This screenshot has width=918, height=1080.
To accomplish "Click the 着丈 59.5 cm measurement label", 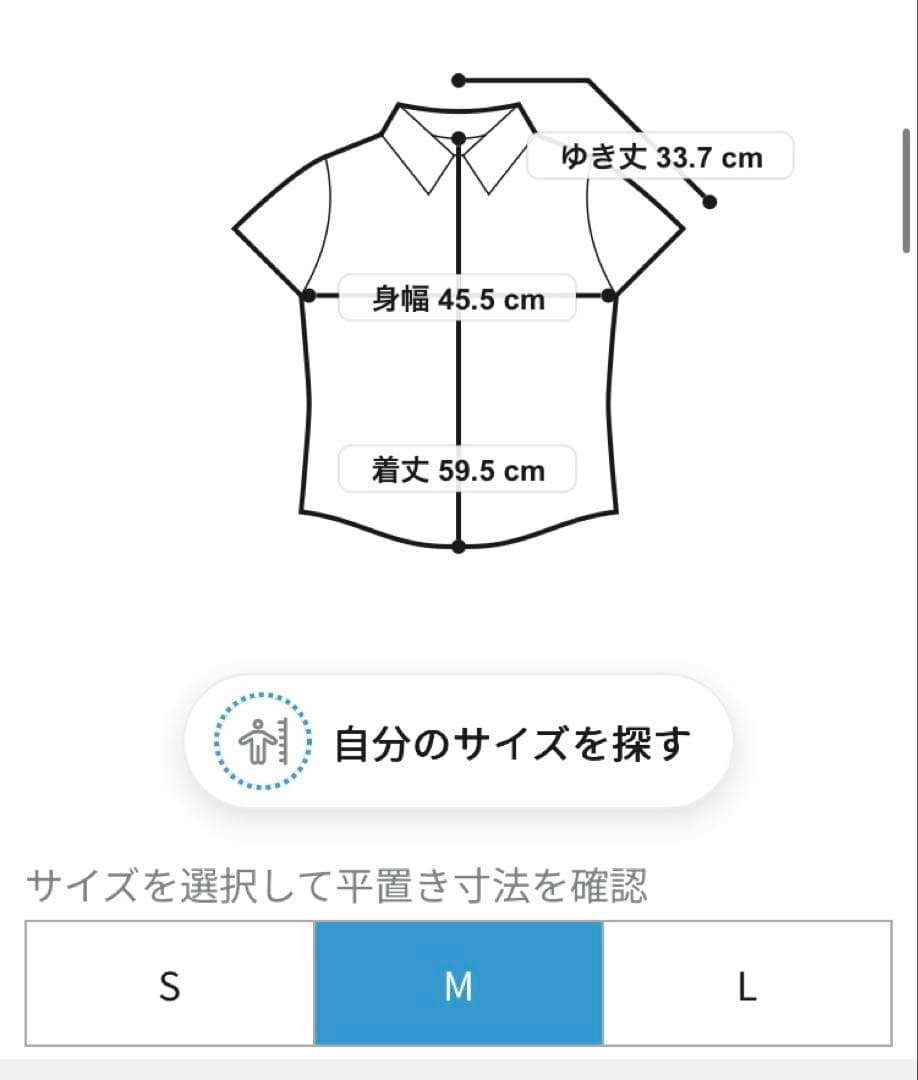I will point(459,470).
